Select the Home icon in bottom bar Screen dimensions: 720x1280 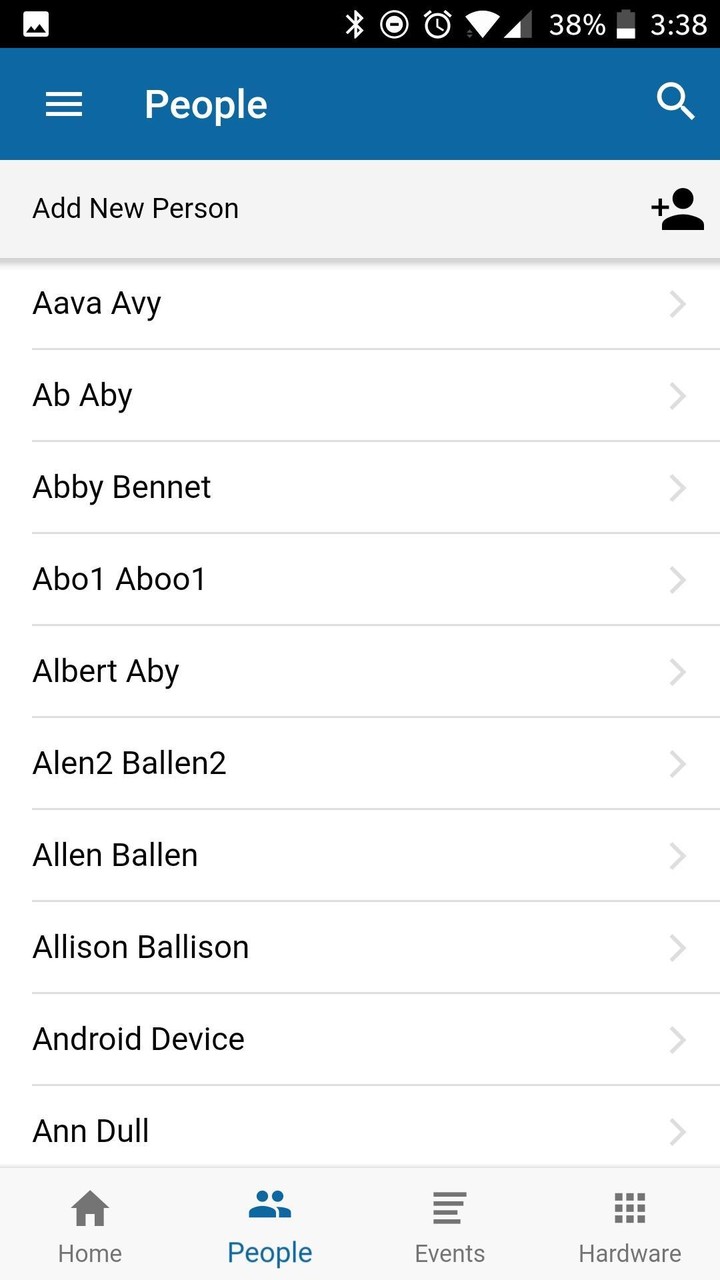click(x=89, y=1209)
